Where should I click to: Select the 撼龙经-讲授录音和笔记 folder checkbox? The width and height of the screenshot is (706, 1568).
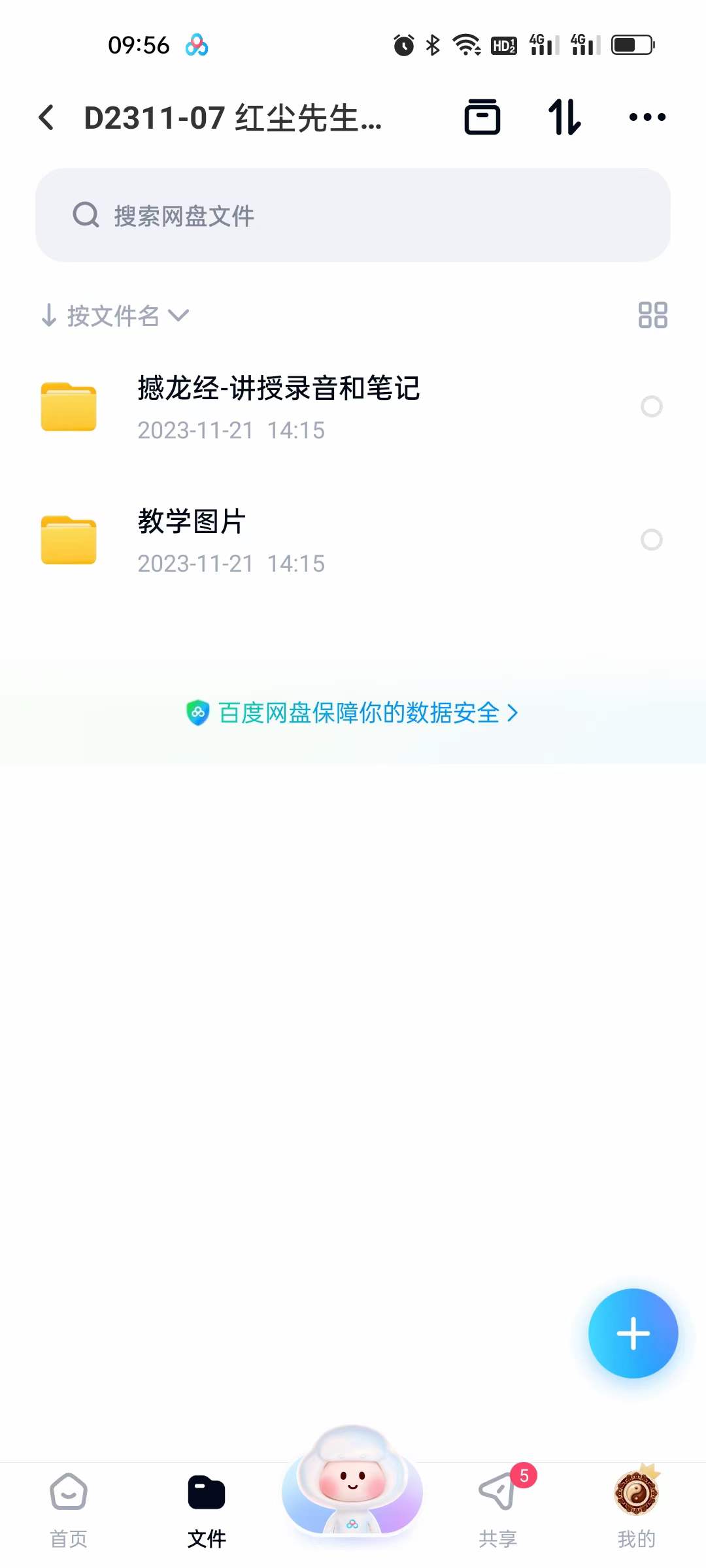[x=652, y=406]
